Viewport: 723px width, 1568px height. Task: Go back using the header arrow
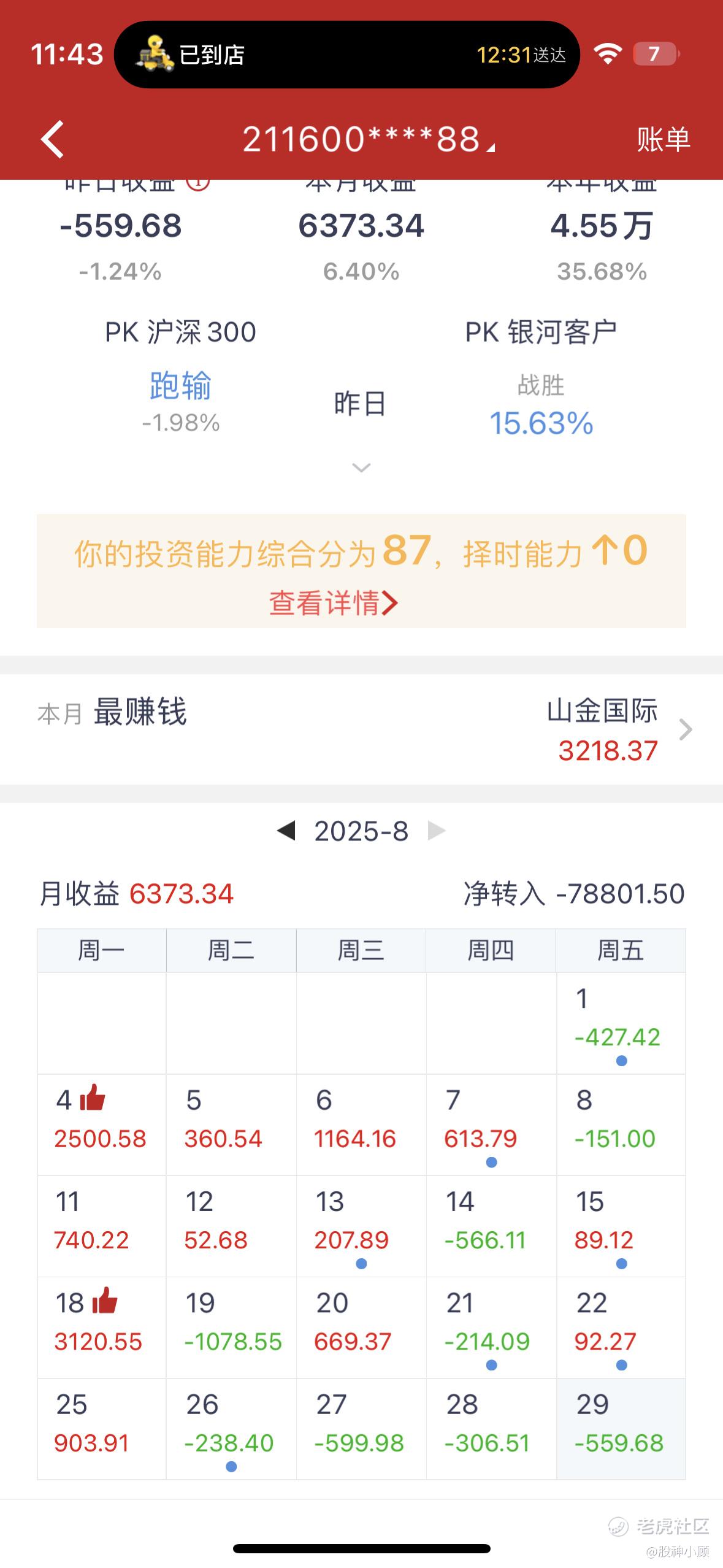click(x=53, y=139)
